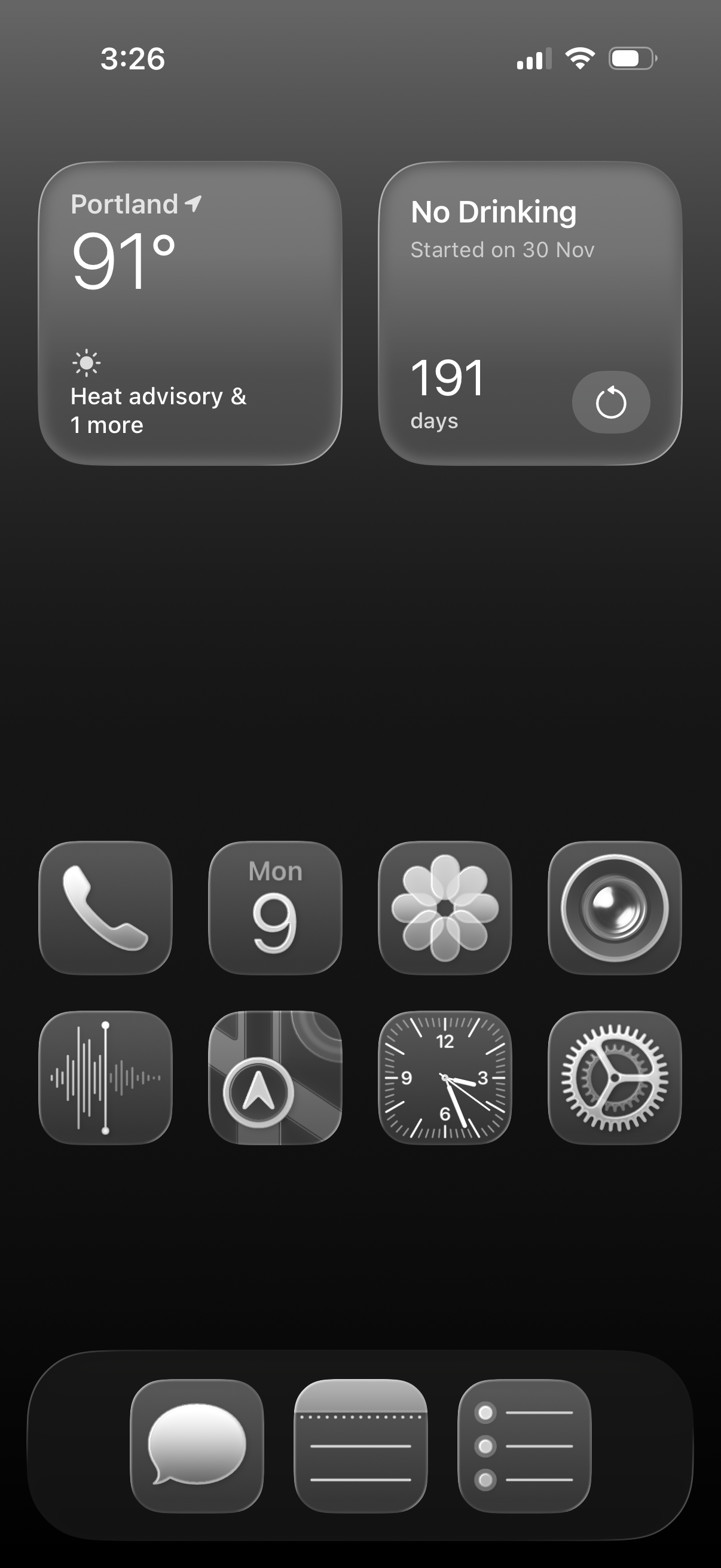Open the Clock app
Screen dimensions: 721x1568
coord(445,1078)
